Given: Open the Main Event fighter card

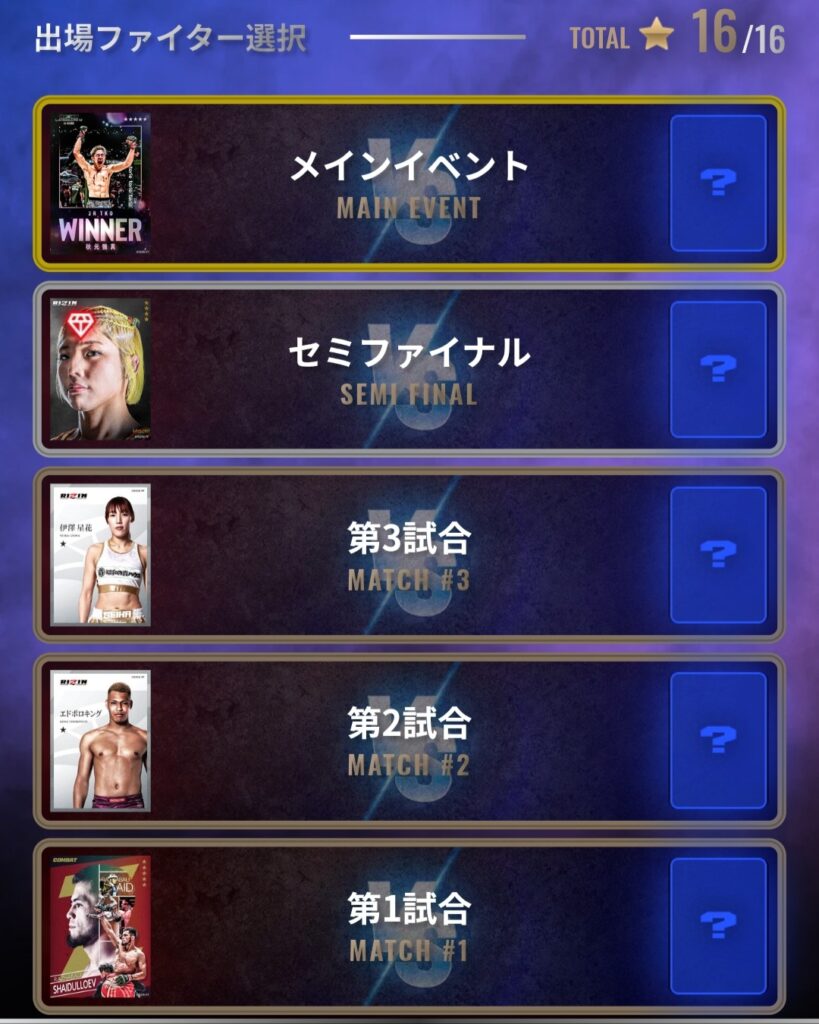Looking at the screenshot, I should click(100, 183).
